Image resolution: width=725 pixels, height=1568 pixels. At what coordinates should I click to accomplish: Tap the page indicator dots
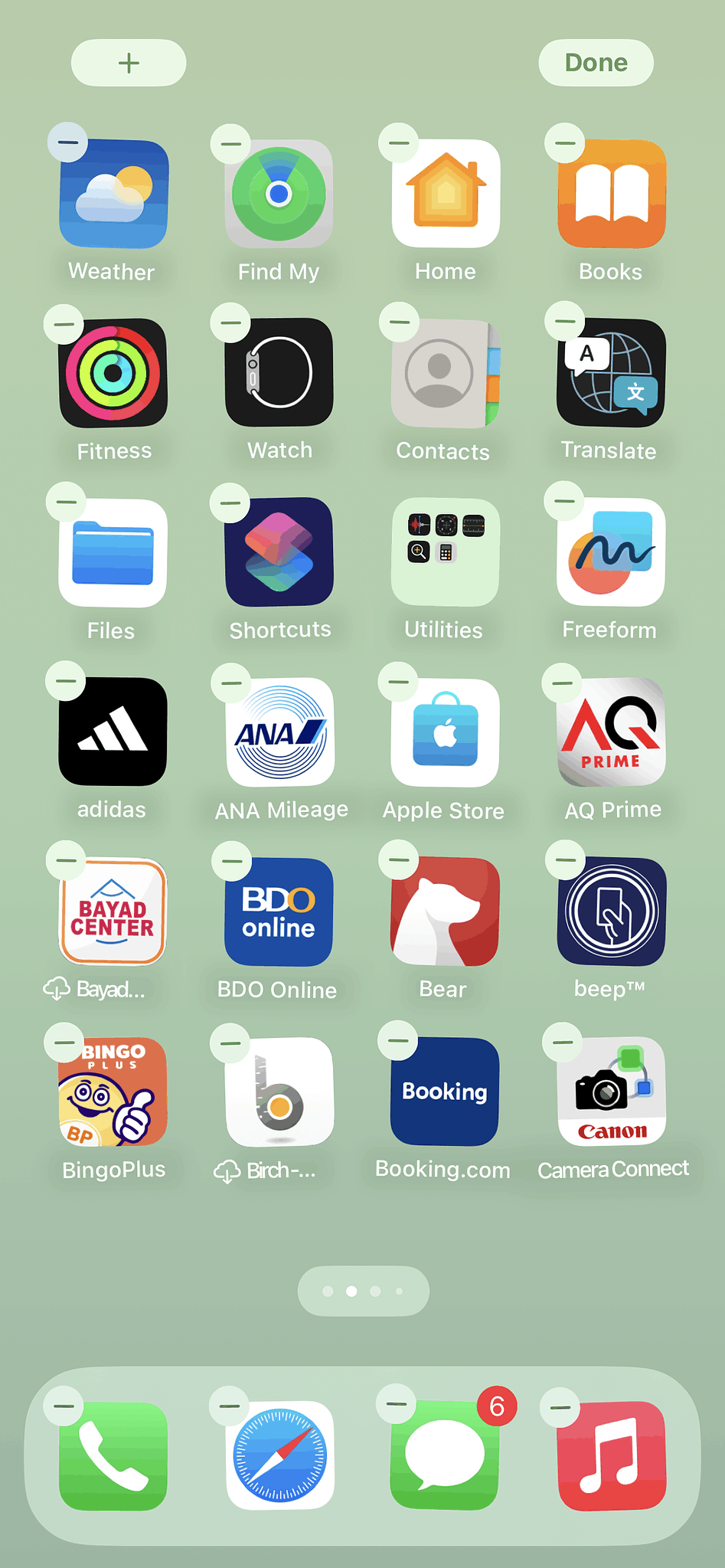point(363,1291)
